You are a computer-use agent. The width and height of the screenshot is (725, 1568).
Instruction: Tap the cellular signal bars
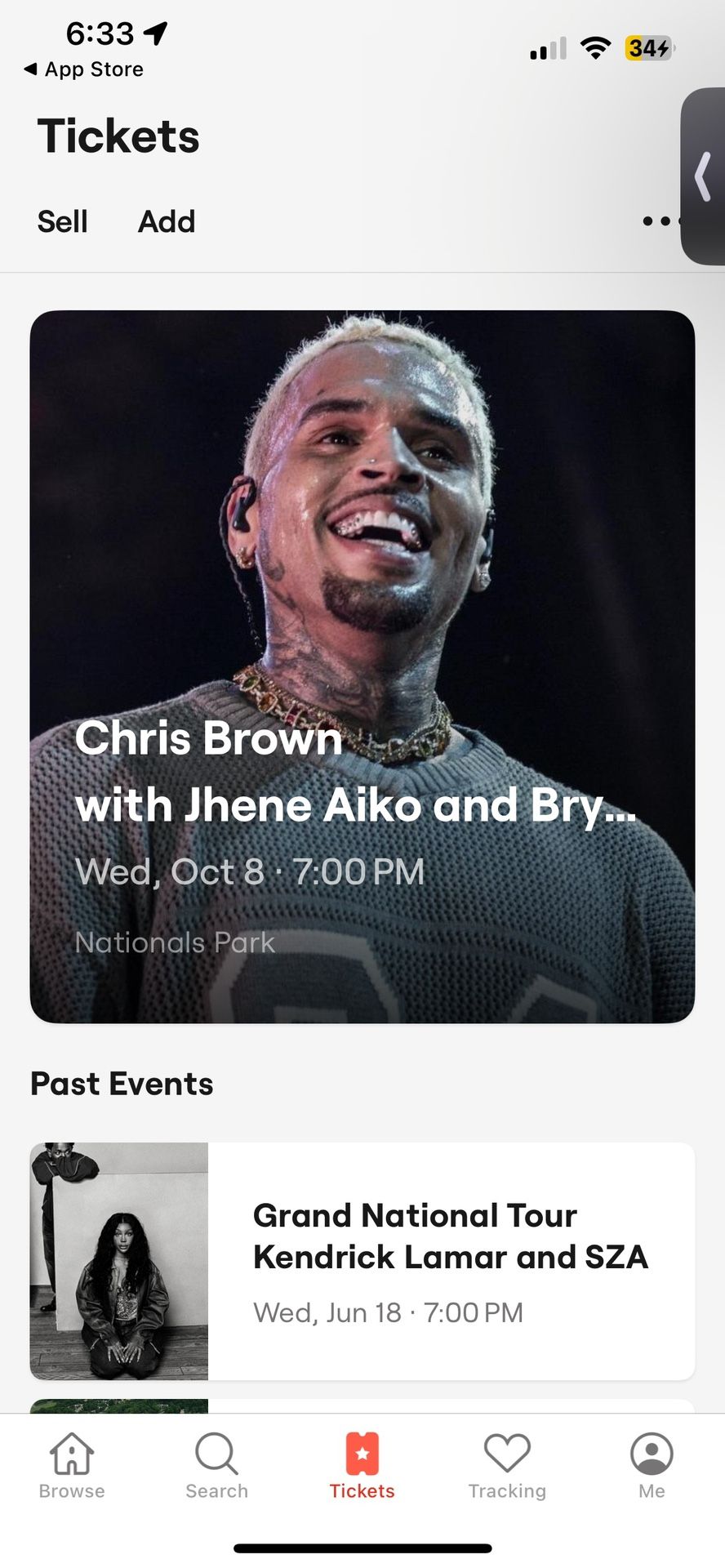point(545,49)
